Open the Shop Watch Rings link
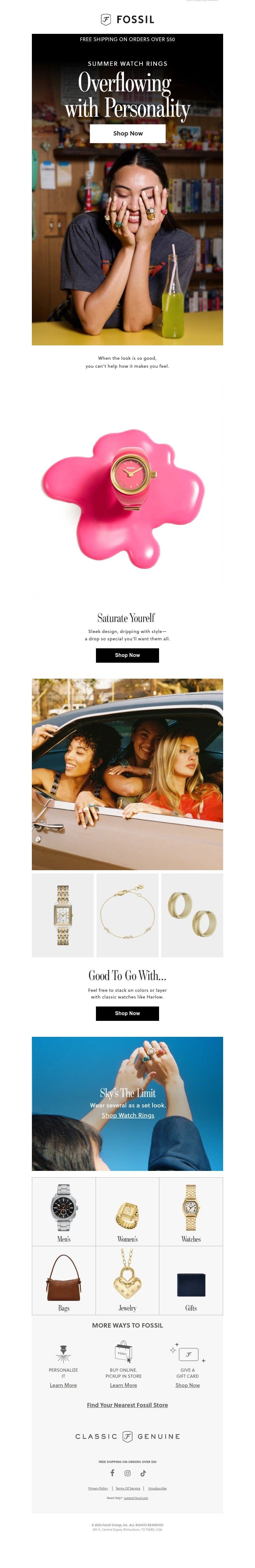 pos(127,1115)
